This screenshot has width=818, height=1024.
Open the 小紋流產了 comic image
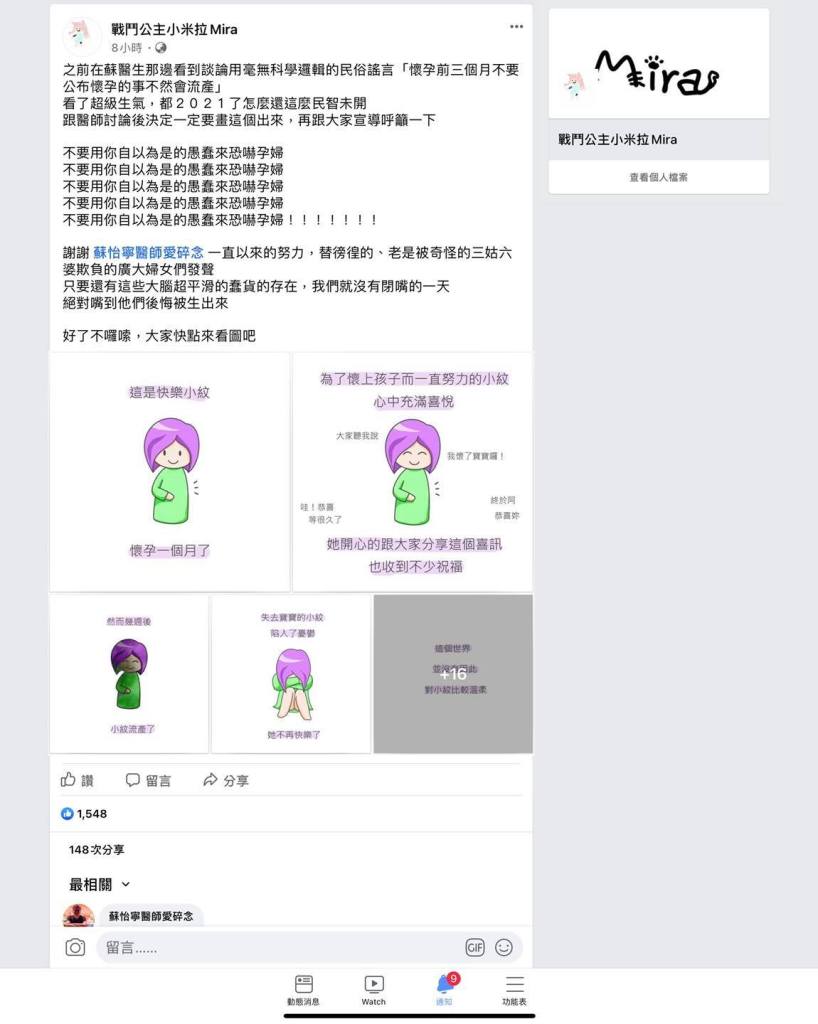click(x=130, y=673)
